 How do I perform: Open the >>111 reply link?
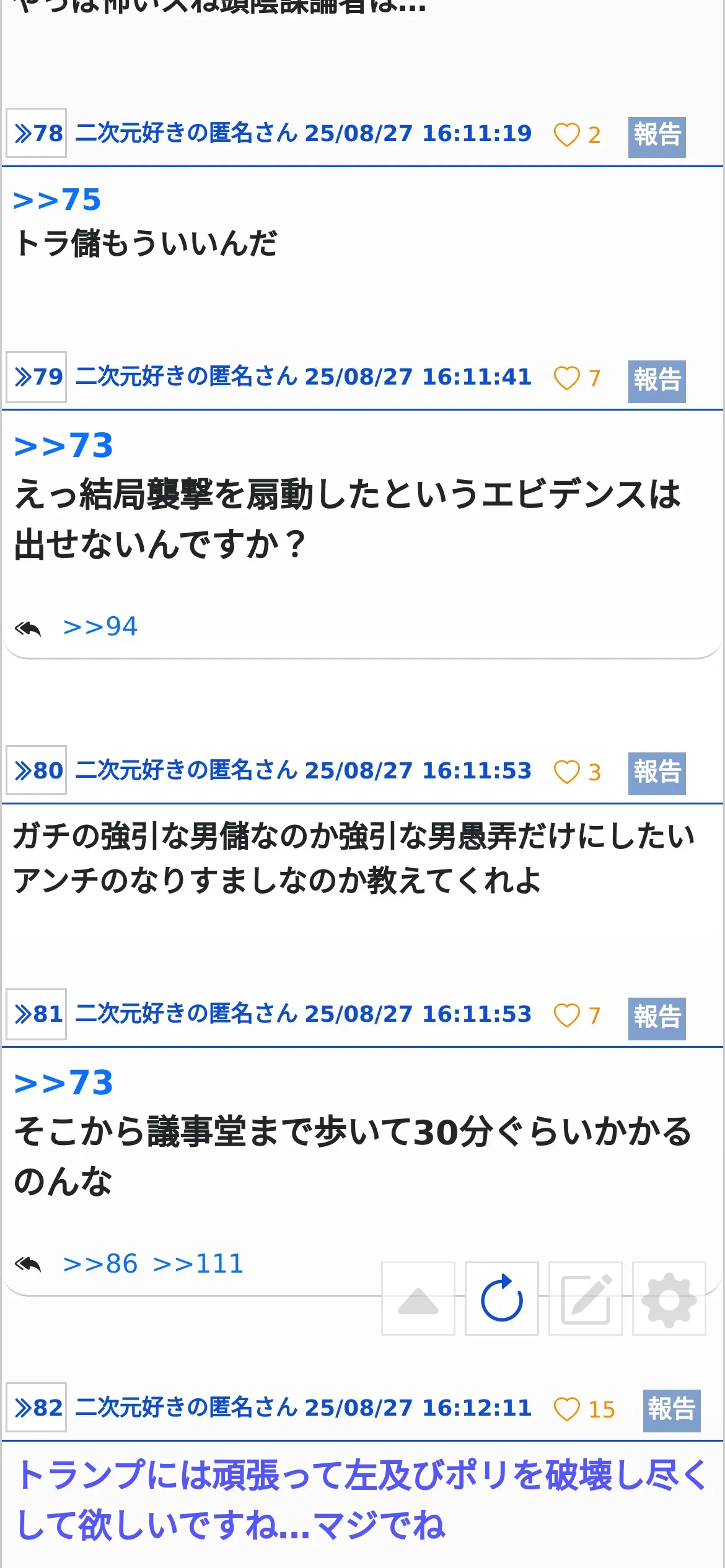coord(198,1264)
